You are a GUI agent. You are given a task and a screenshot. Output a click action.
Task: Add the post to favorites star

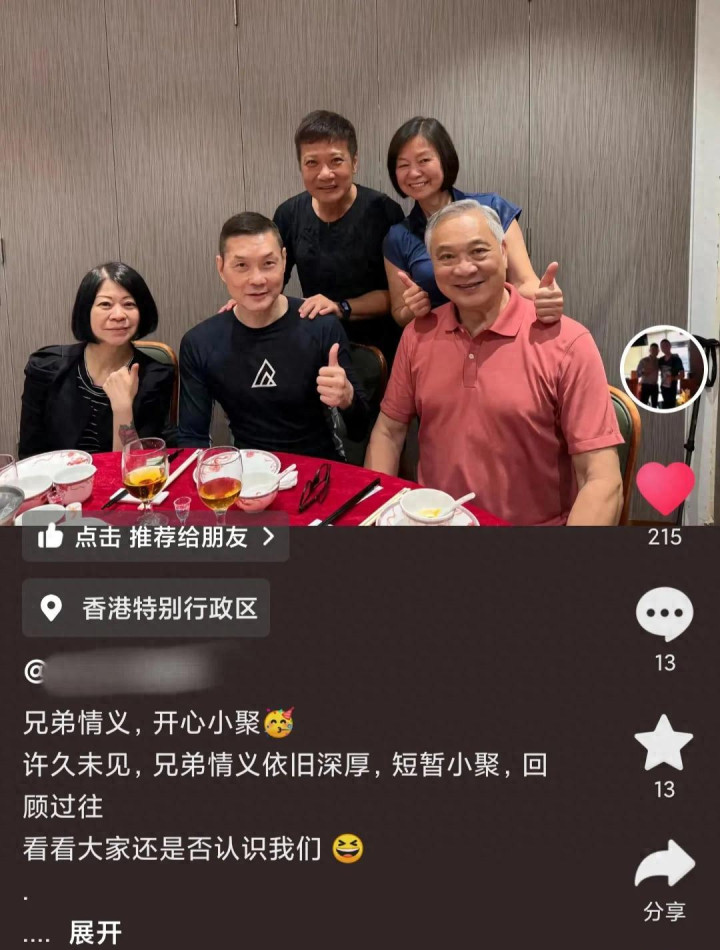click(664, 743)
